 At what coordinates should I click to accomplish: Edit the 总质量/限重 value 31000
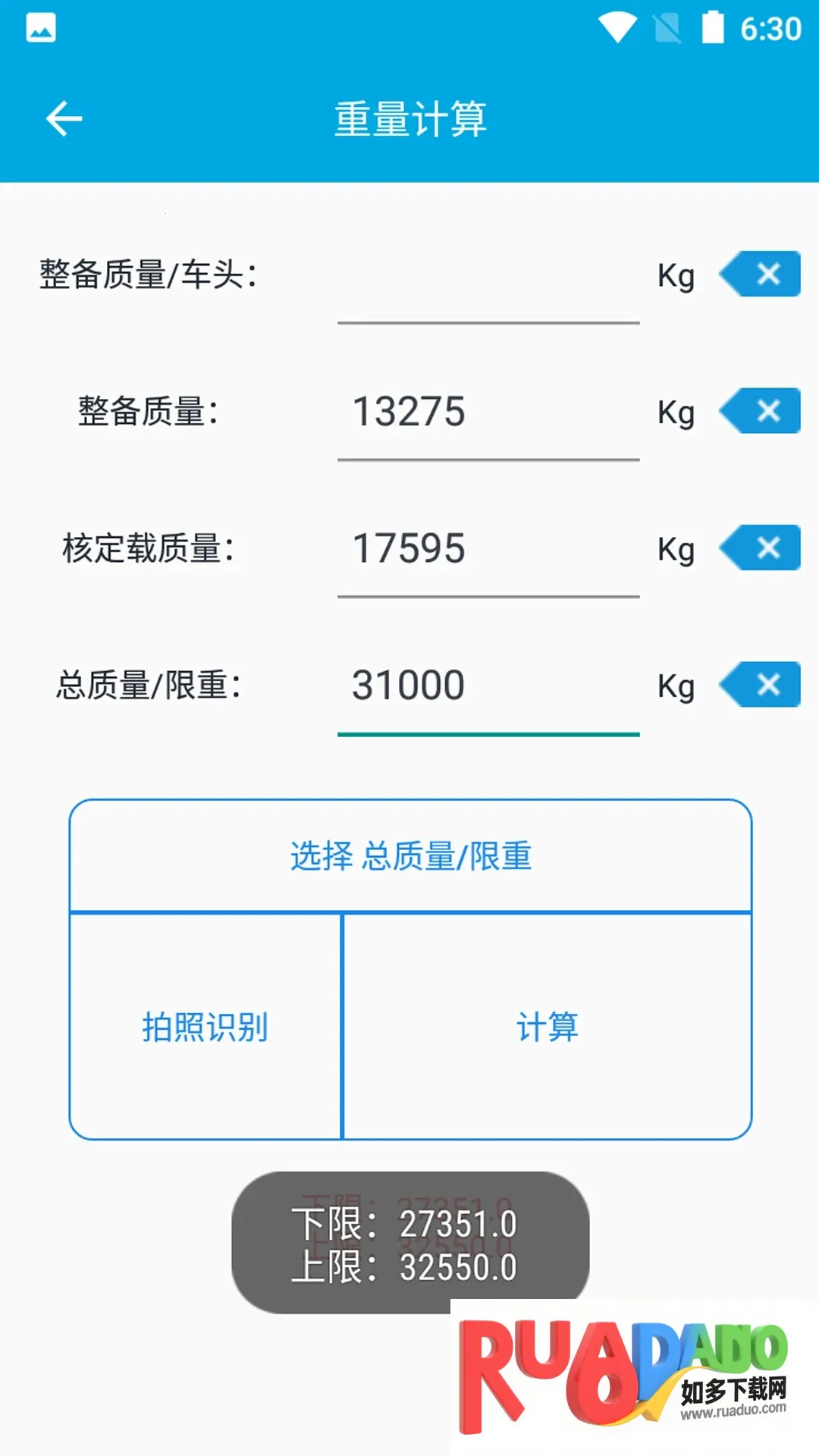click(x=488, y=686)
